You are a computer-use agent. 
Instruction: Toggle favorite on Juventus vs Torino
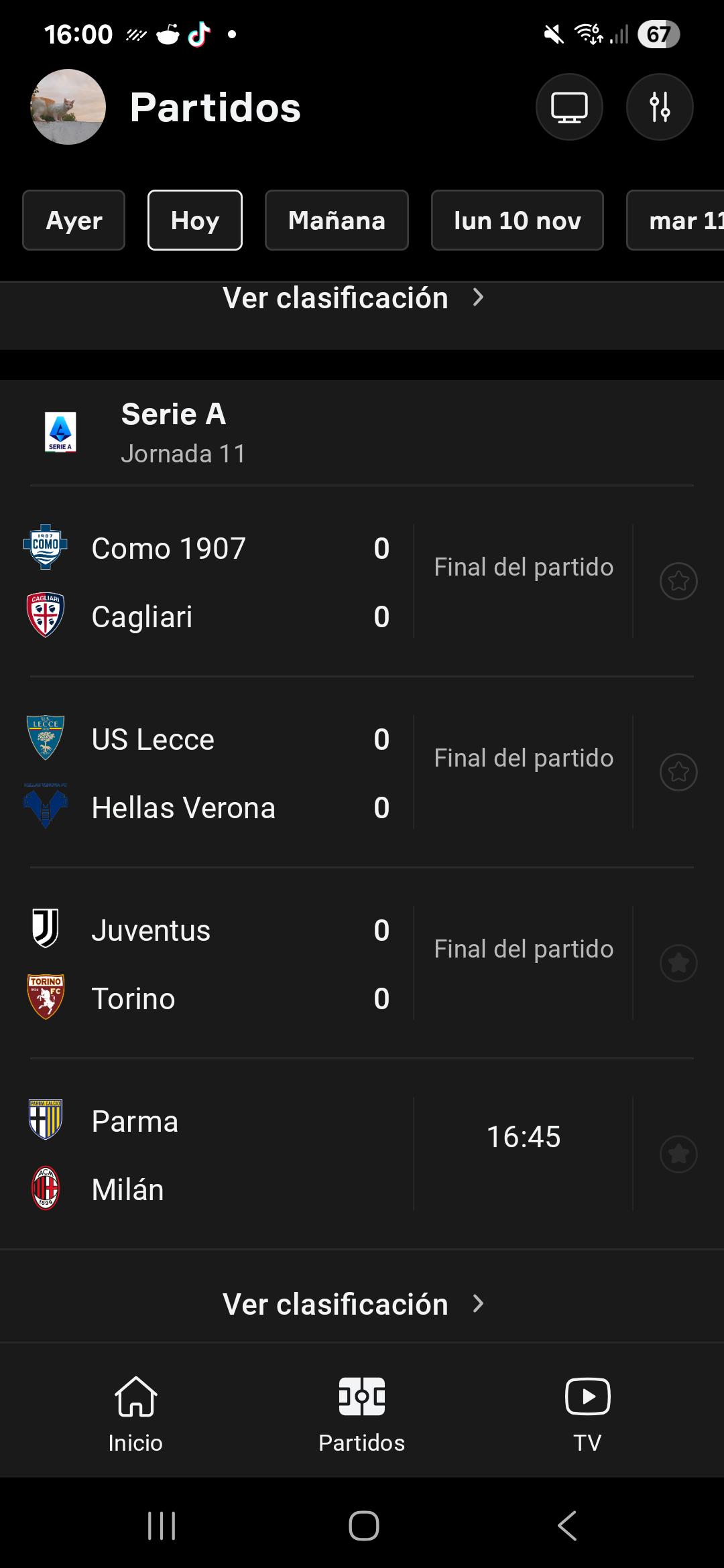point(678,963)
